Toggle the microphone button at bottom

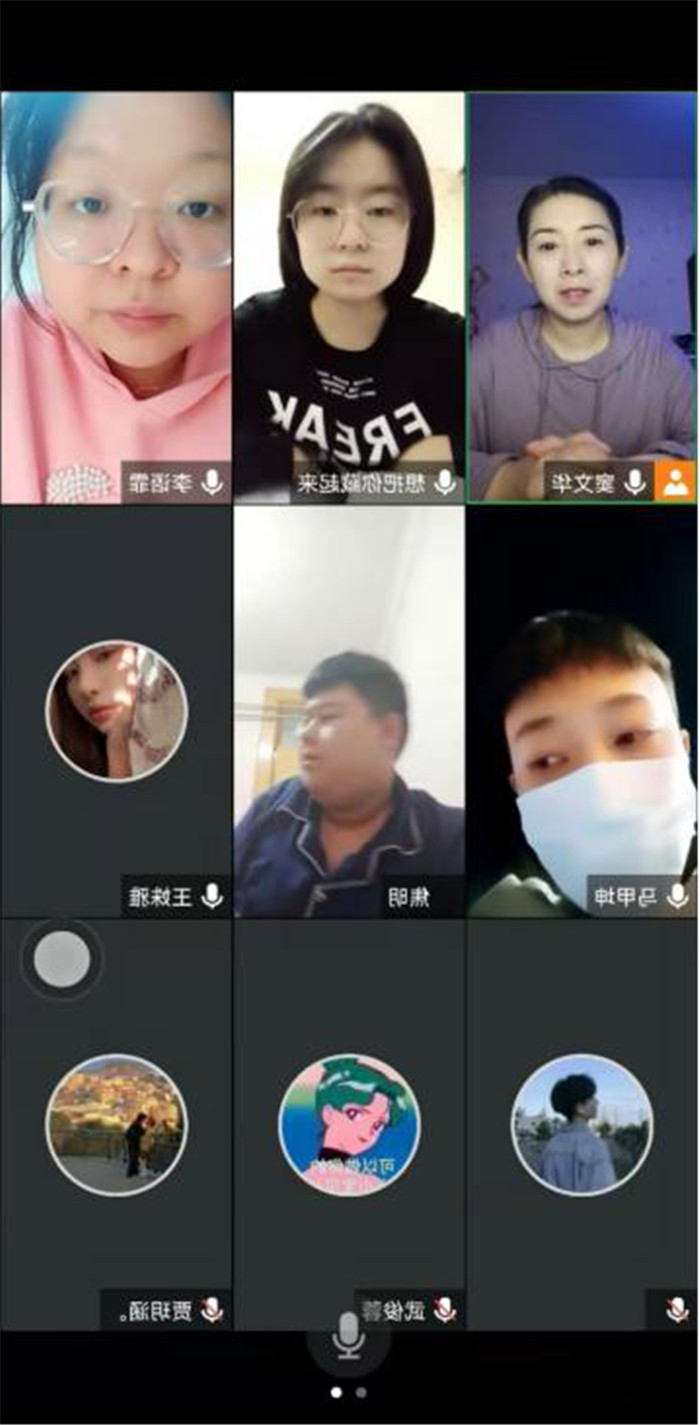(x=348, y=1336)
